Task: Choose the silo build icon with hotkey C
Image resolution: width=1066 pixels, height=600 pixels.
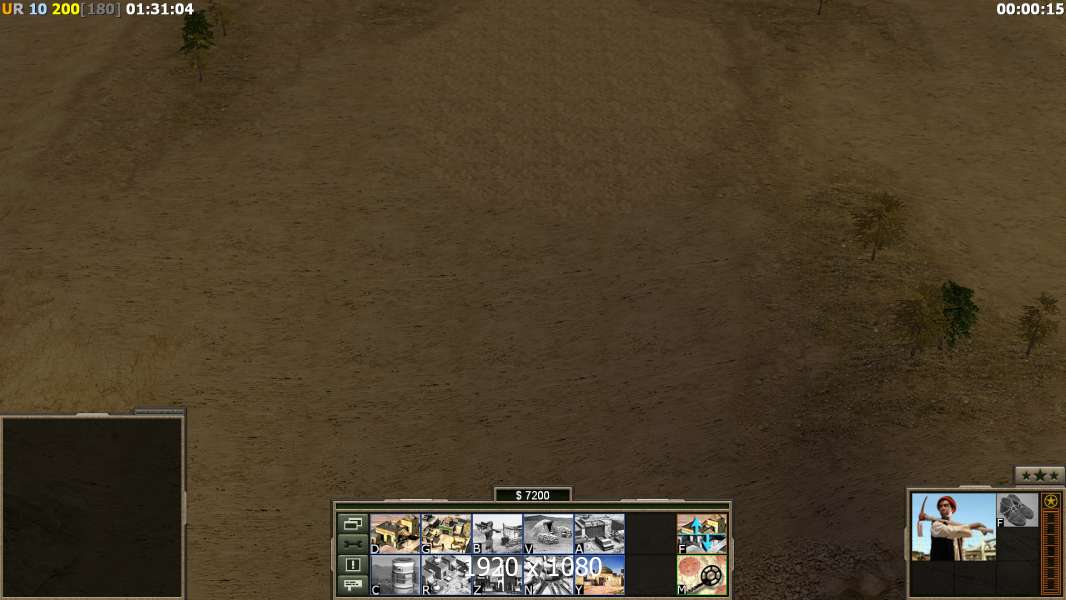Action: tap(395, 574)
